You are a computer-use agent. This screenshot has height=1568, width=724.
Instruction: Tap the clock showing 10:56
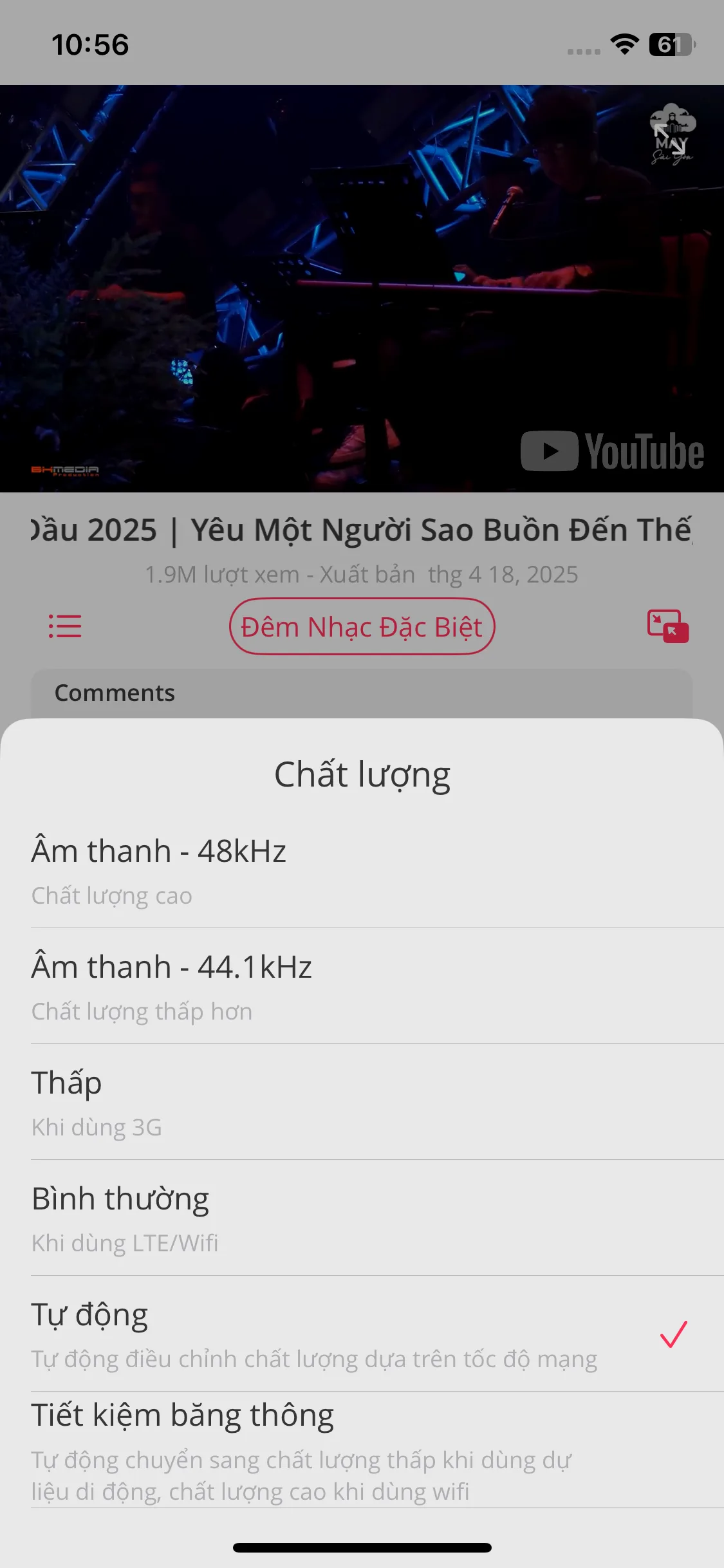pos(90,44)
